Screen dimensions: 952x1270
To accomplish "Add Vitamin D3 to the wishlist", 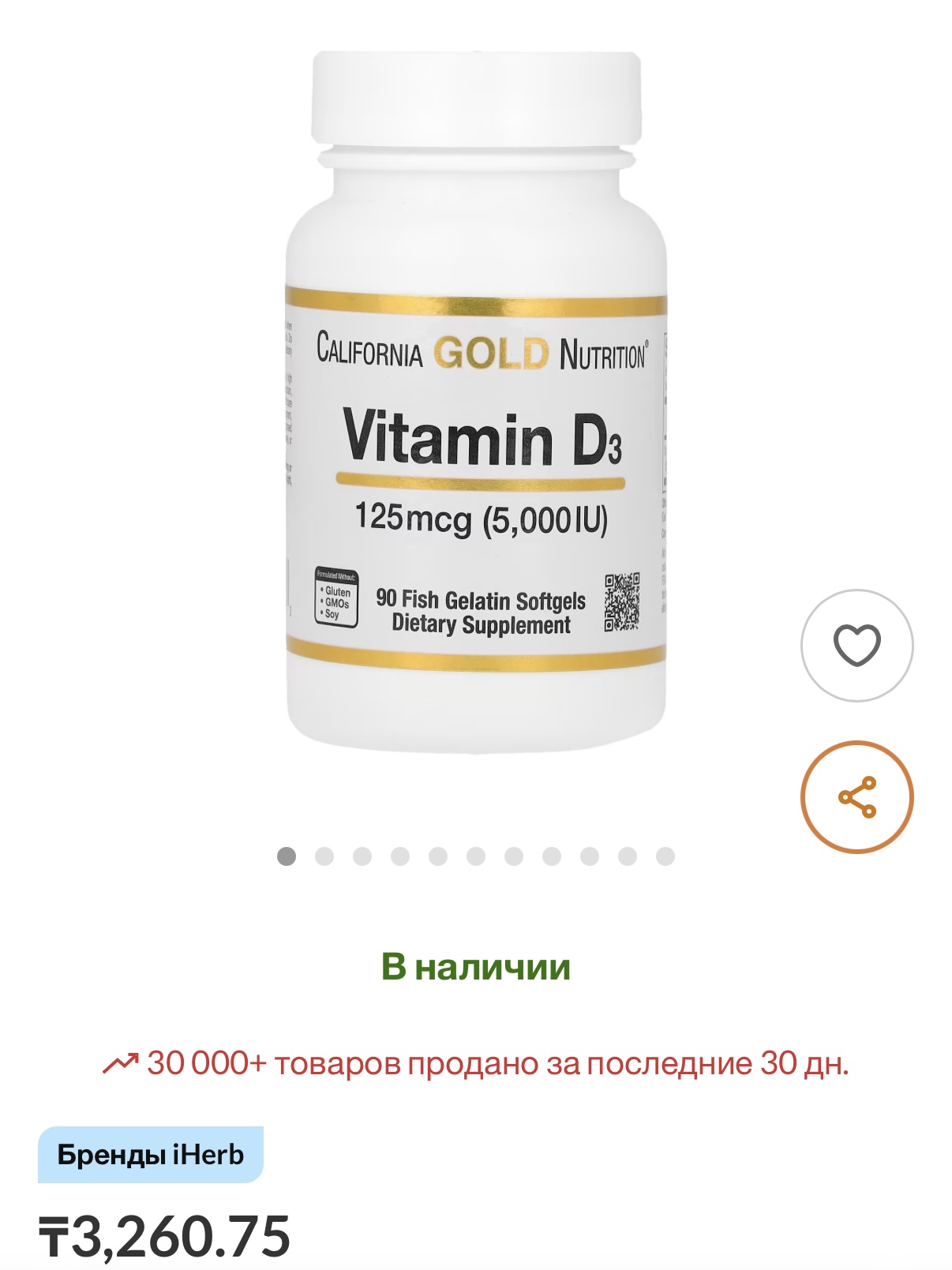I will point(856,645).
